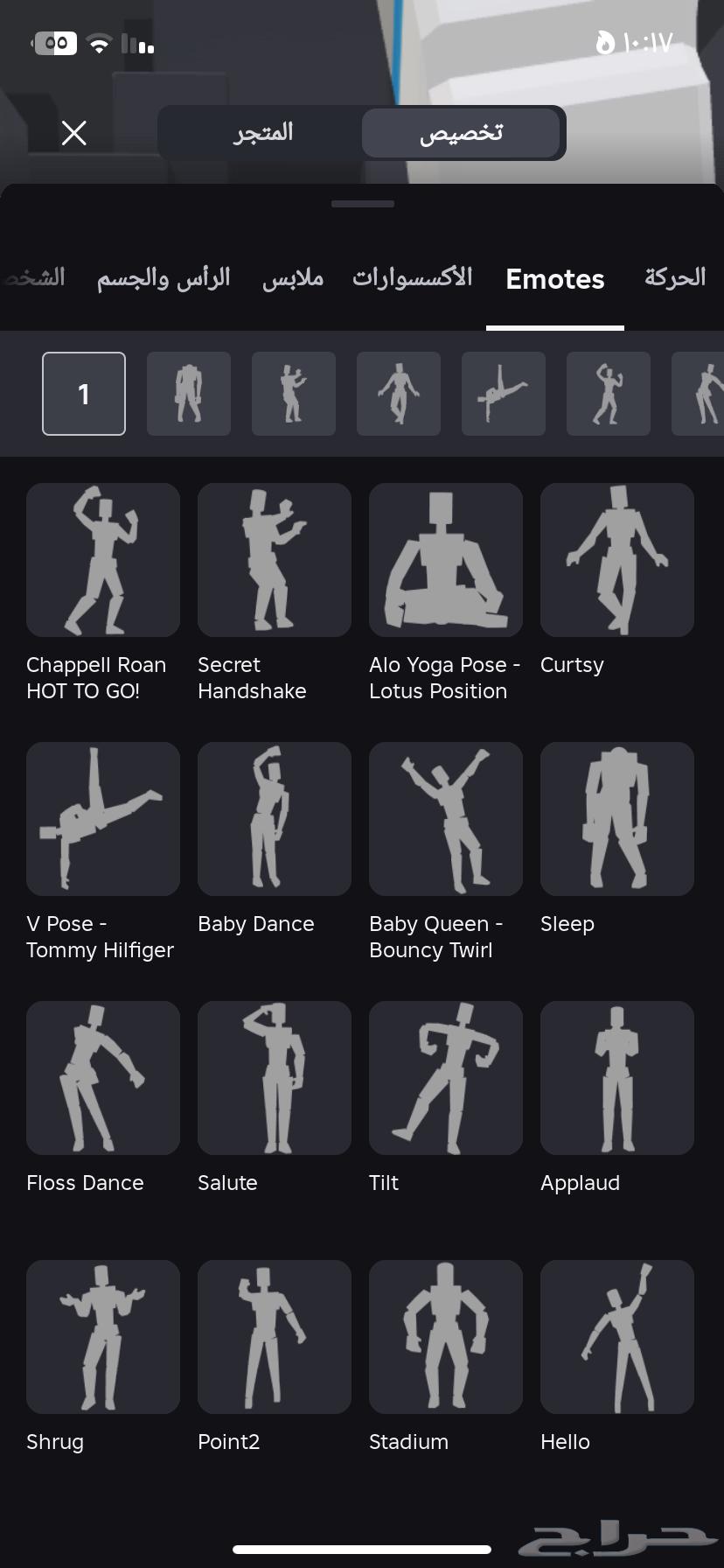Open the الحركة category
Viewport: 724px width, 1568px height.
(x=674, y=278)
